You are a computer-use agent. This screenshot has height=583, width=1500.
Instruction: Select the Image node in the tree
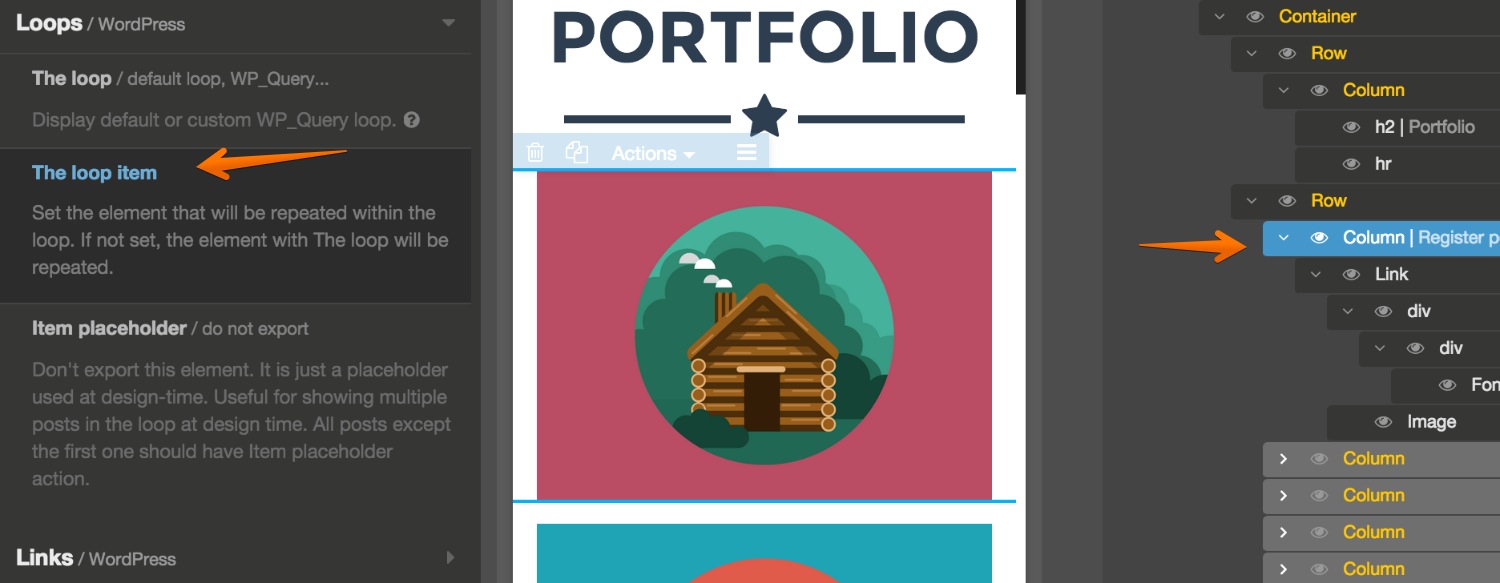point(1430,422)
